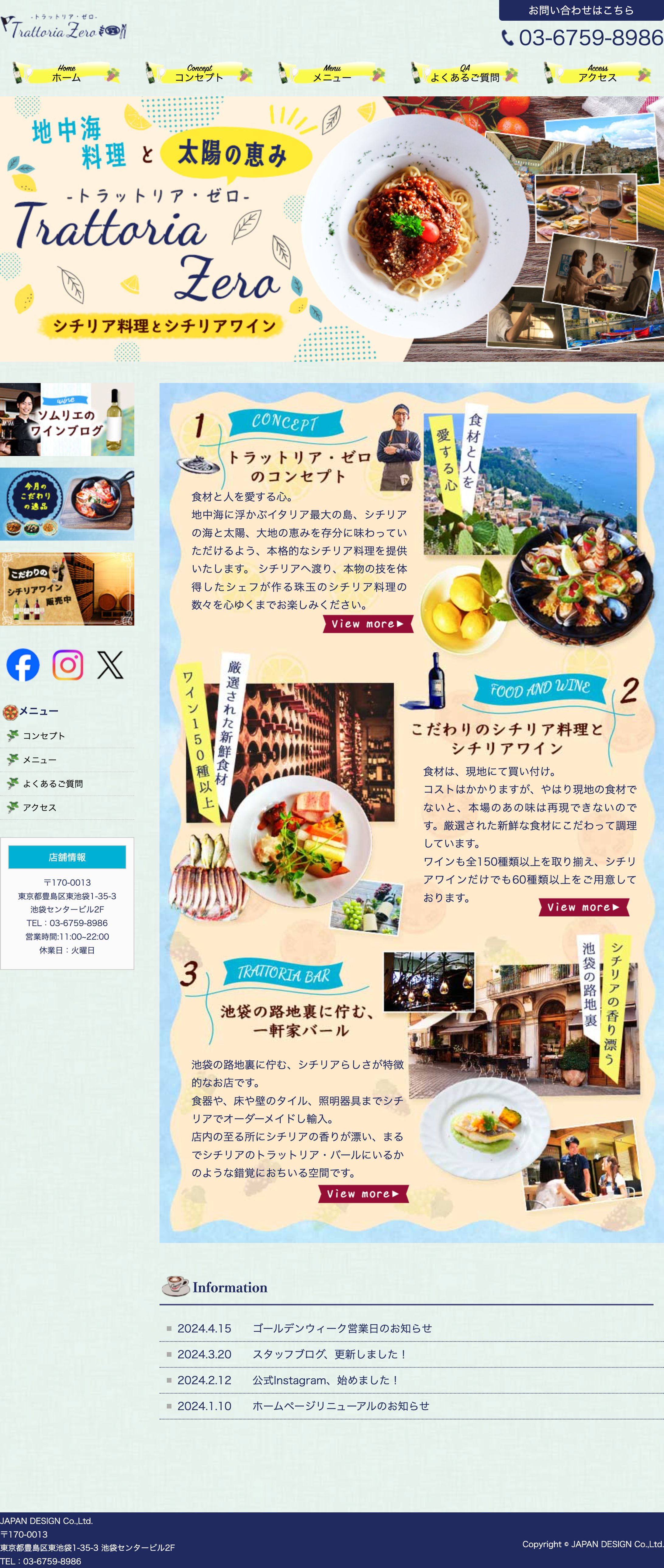
Task: Open the こだわりのシチリアワイン販売中 banner
Action: point(67,588)
